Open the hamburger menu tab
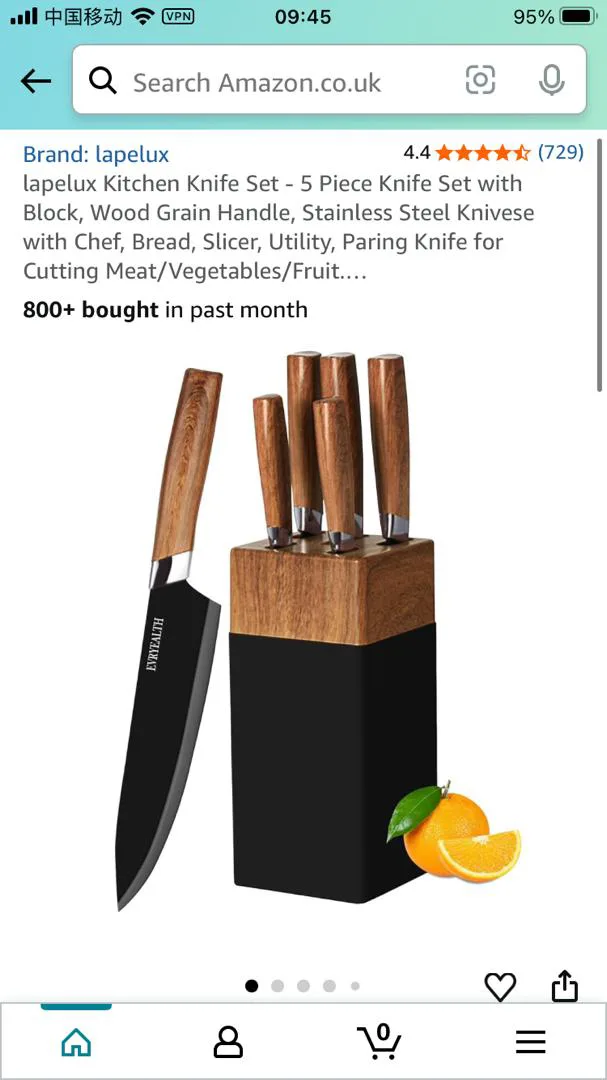The height and width of the screenshot is (1080, 607). point(530,1043)
